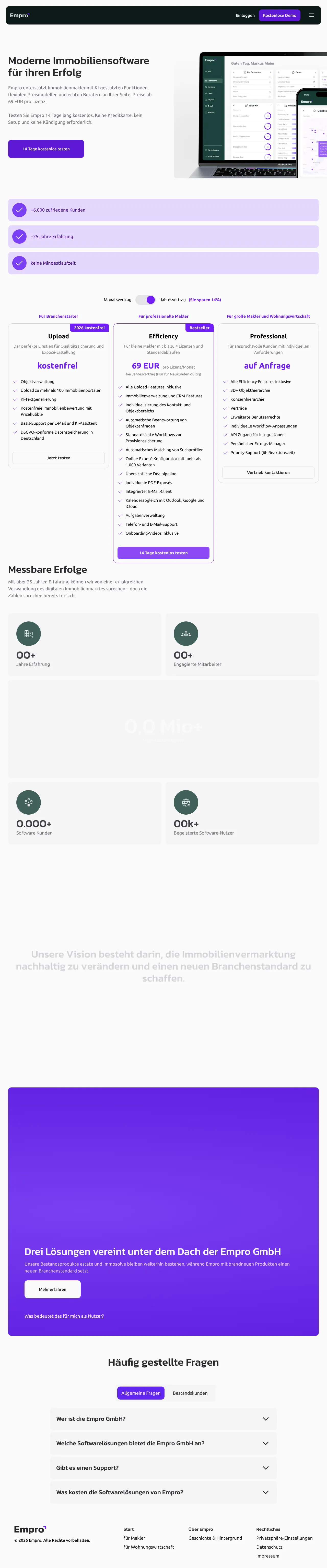
Task: Switch to the Allgemeine Fragen tab
Action: 141,1393
